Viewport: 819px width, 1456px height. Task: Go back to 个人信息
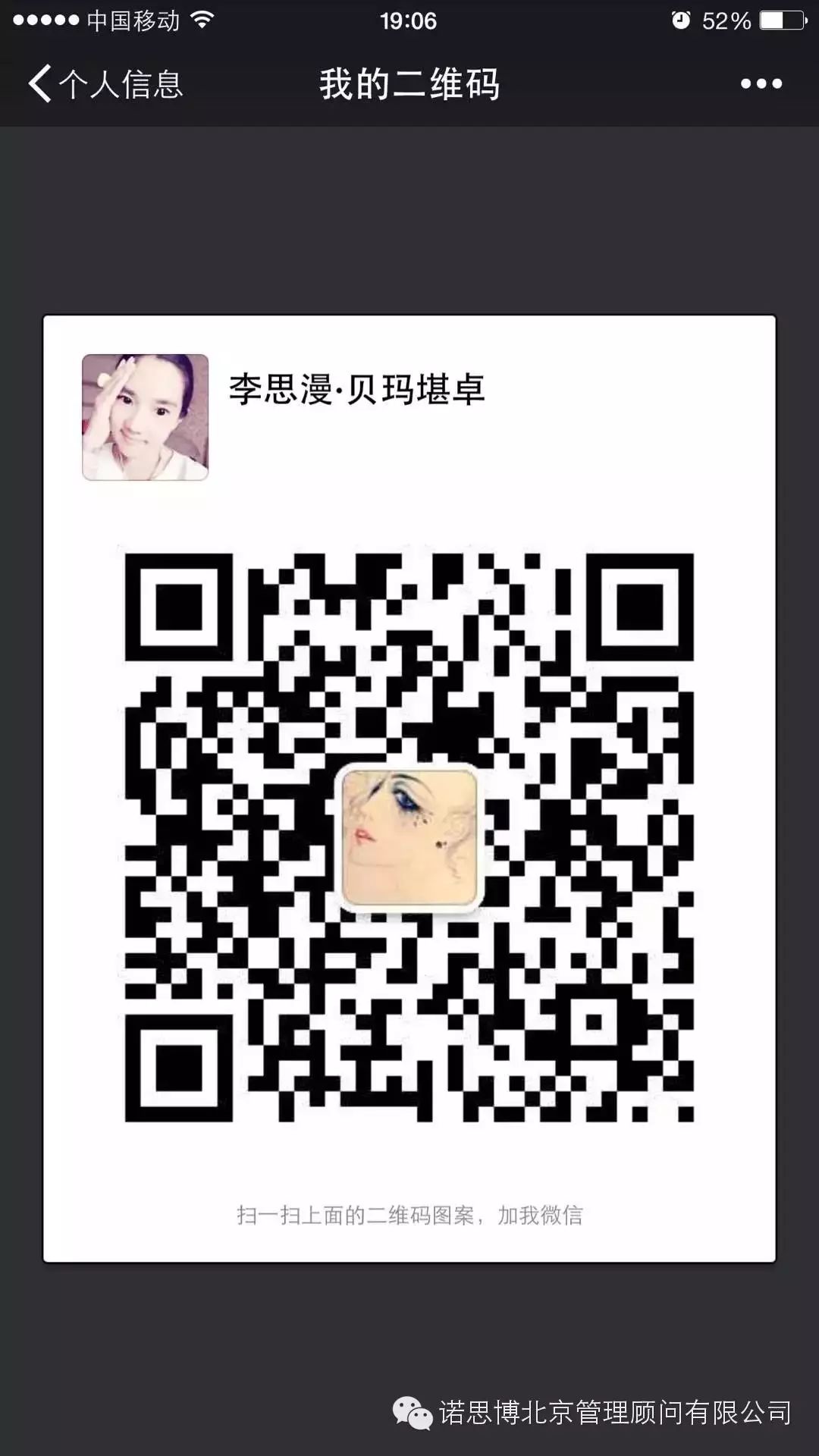pyautogui.click(x=105, y=83)
